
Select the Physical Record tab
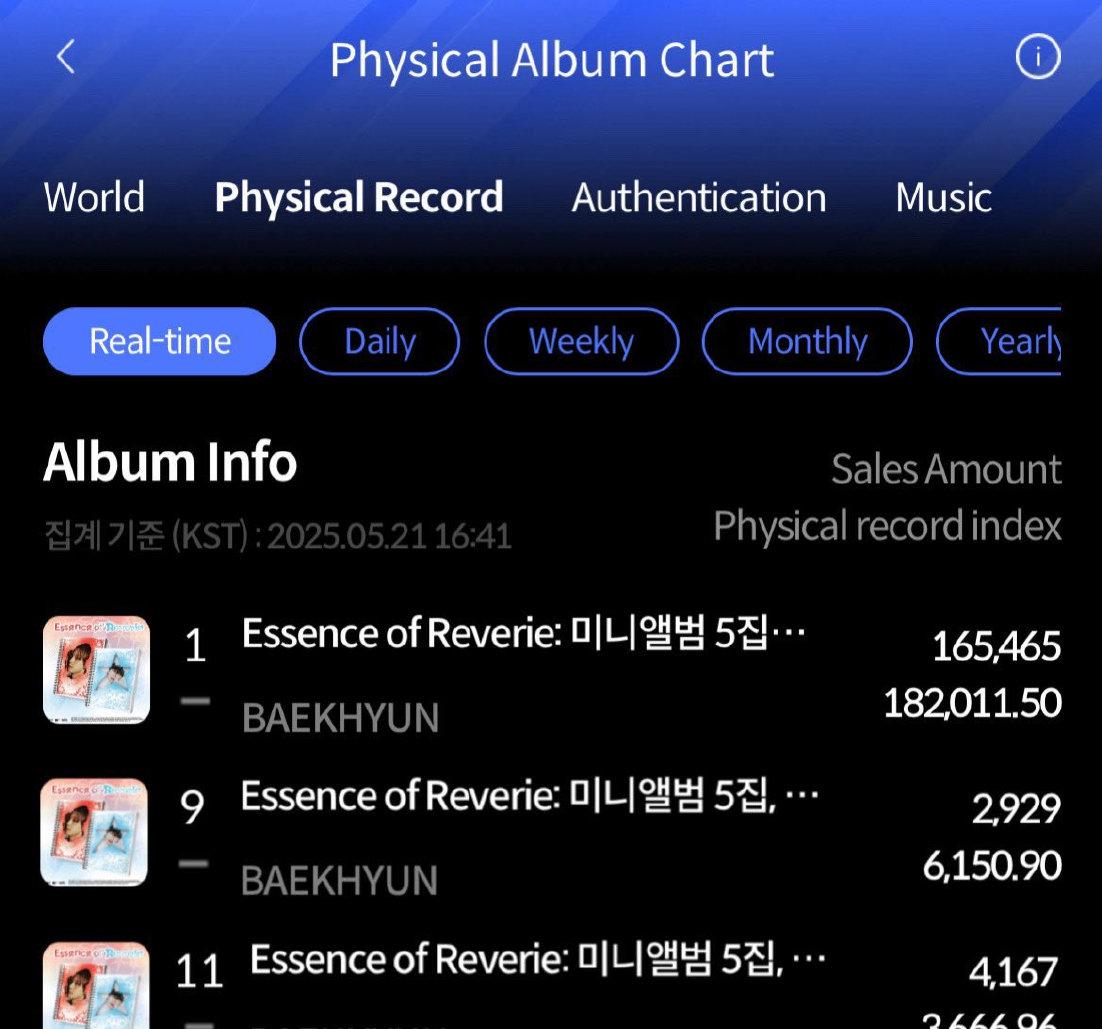click(358, 197)
